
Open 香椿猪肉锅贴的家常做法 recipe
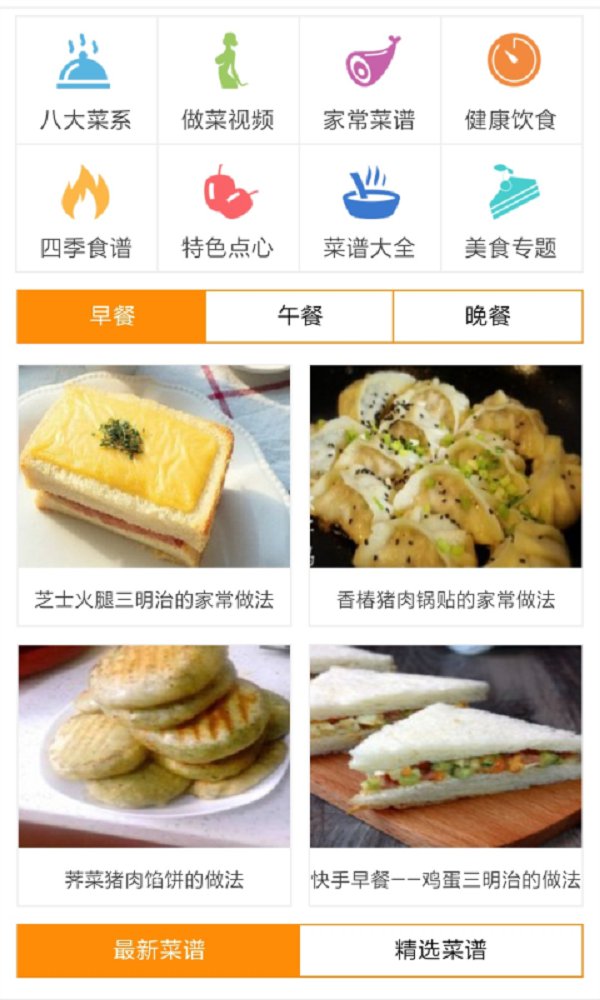coord(446,495)
